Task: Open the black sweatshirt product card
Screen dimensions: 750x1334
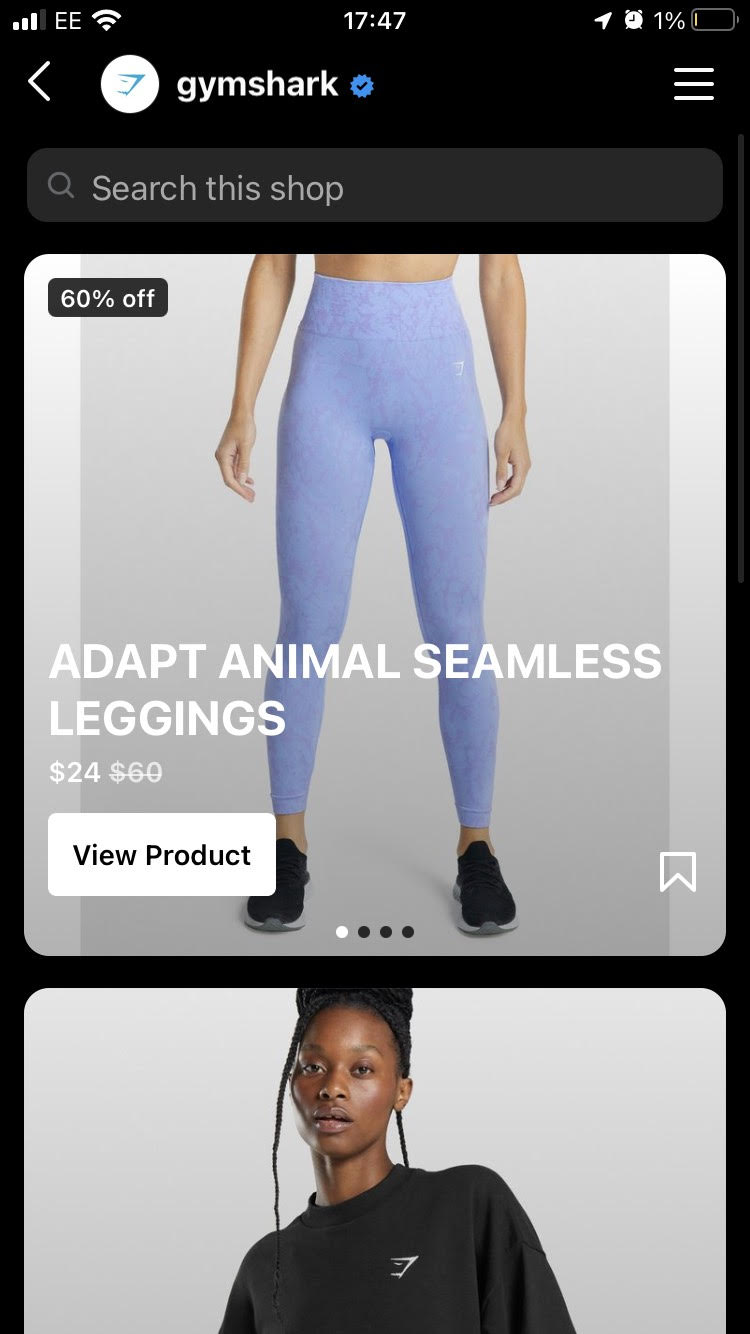Action: [x=375, y=1160]
